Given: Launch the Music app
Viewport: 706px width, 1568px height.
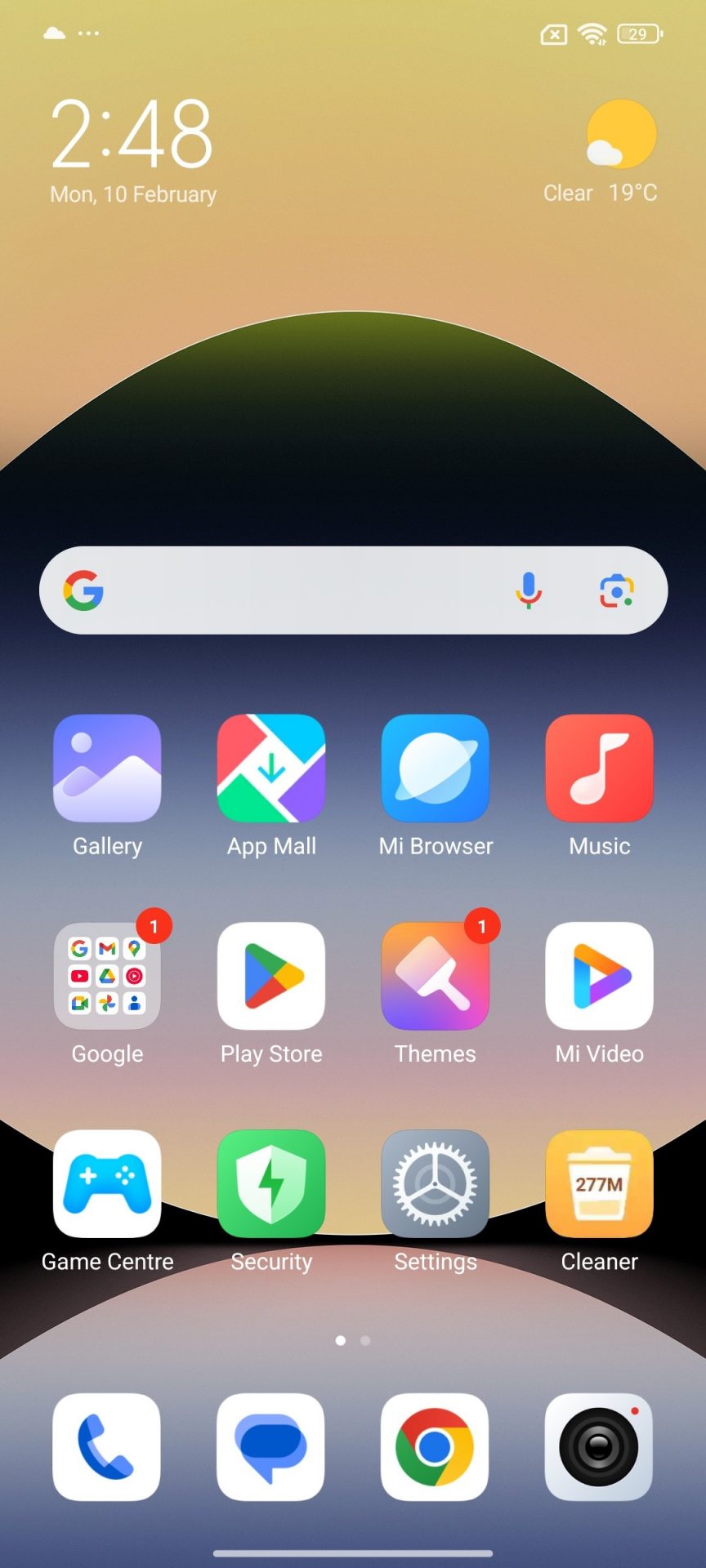Looking at the screenshot, I should [599, 768].
